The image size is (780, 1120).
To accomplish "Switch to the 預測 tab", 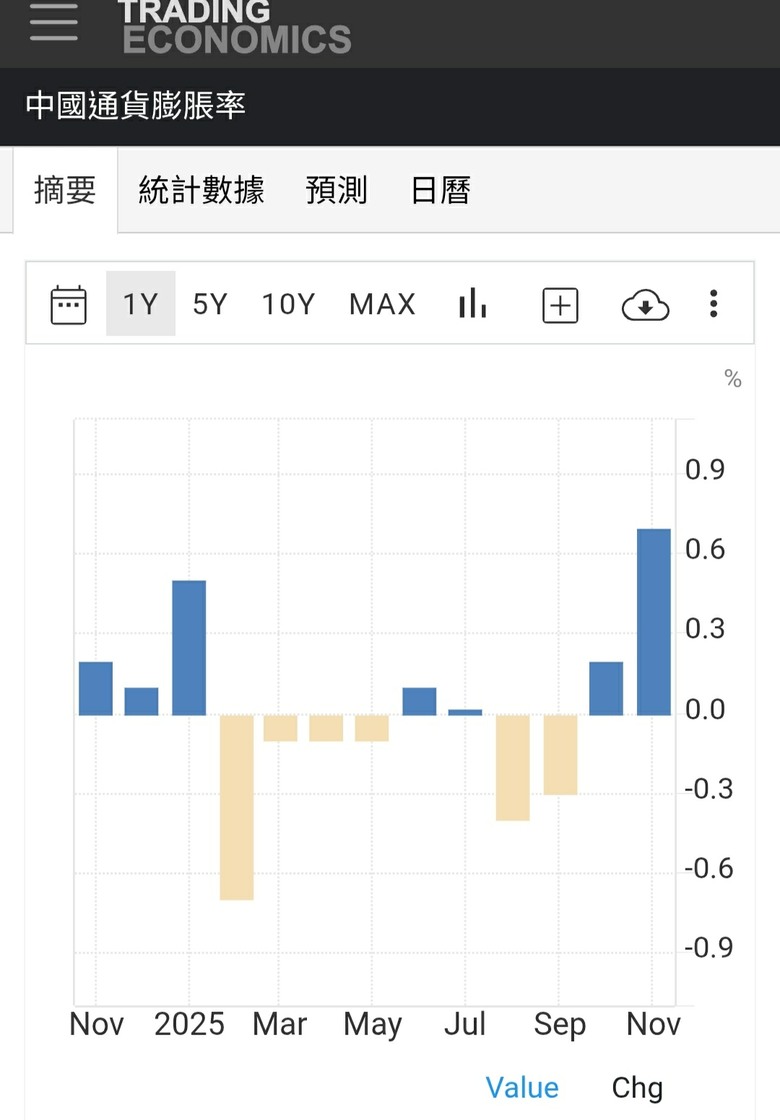I will click(336, 190).
